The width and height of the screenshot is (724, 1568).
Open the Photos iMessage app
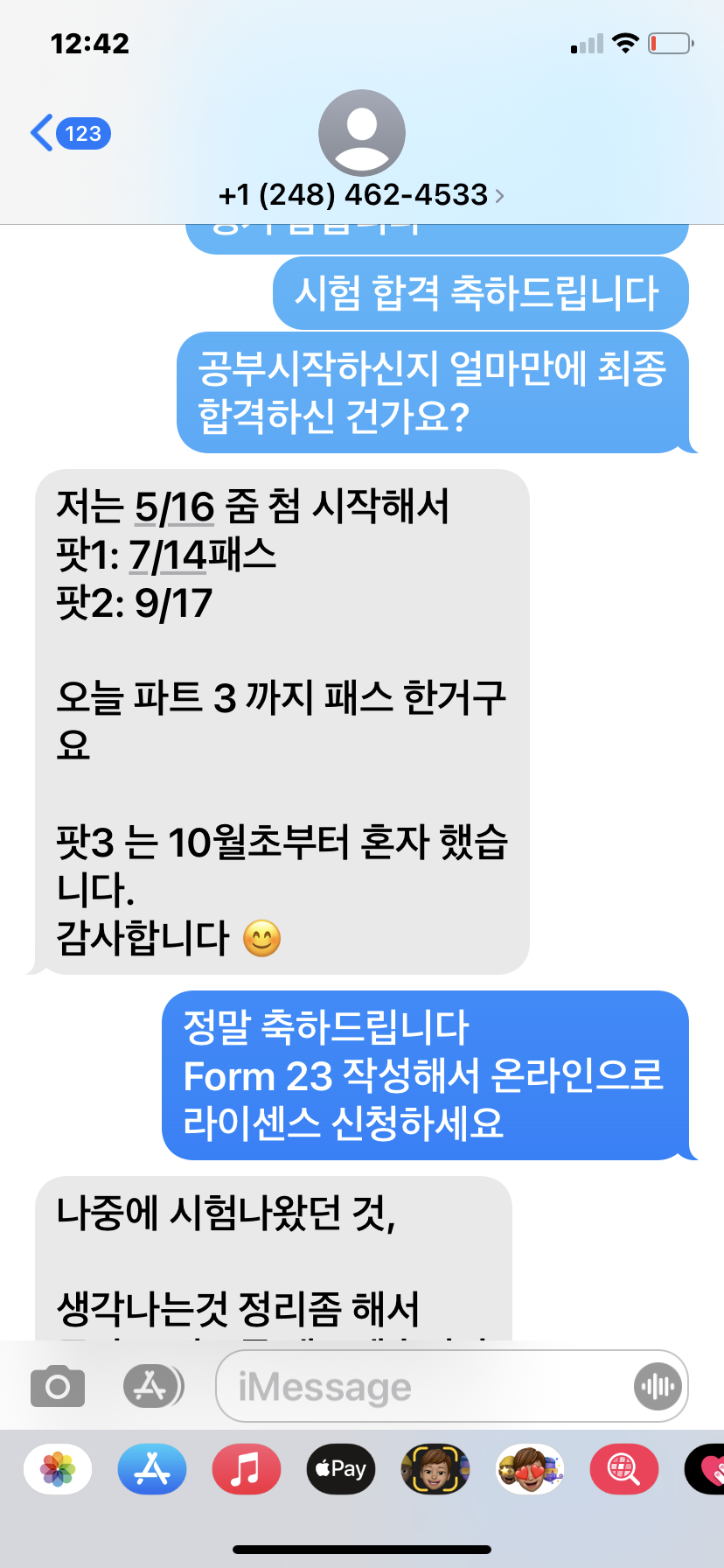(x=58, y=1469)
